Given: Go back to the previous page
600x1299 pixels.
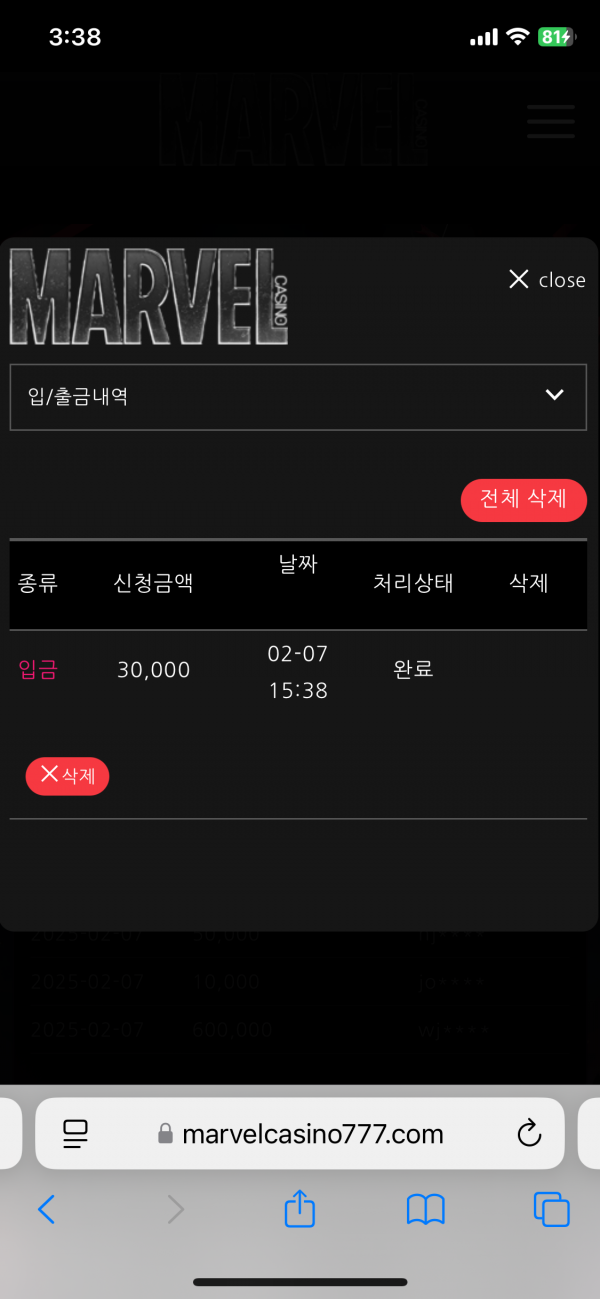Looking at the screenshot, I should pyautogui.click(x=46, y=1210).
